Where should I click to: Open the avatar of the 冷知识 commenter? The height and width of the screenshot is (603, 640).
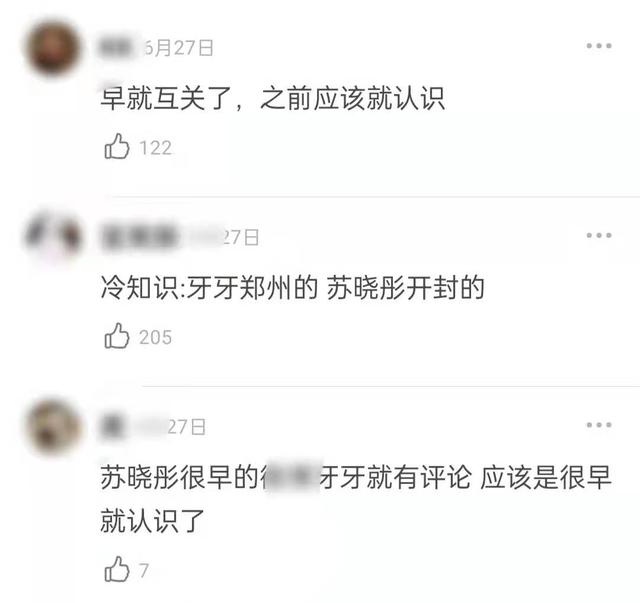[54, 238]
